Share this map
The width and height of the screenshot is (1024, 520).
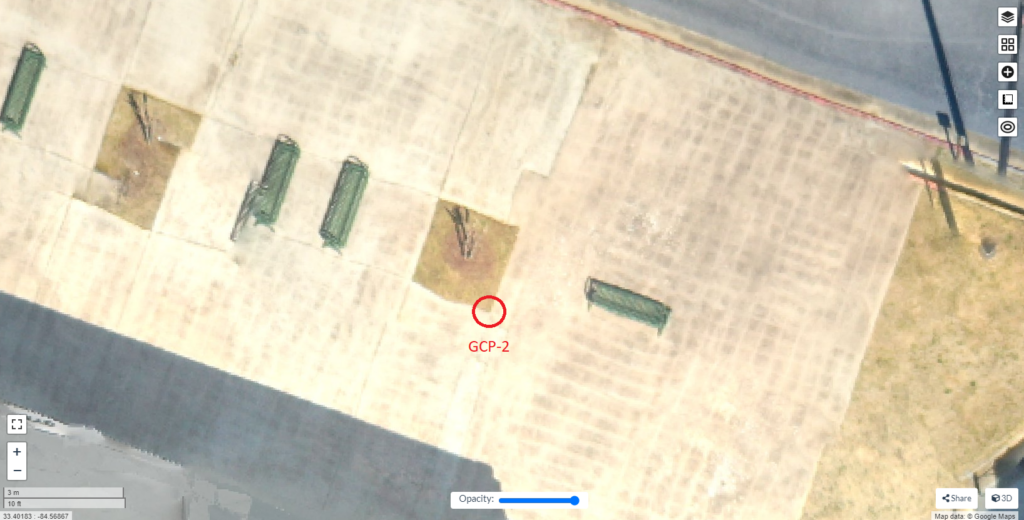(x=957, y=498)
